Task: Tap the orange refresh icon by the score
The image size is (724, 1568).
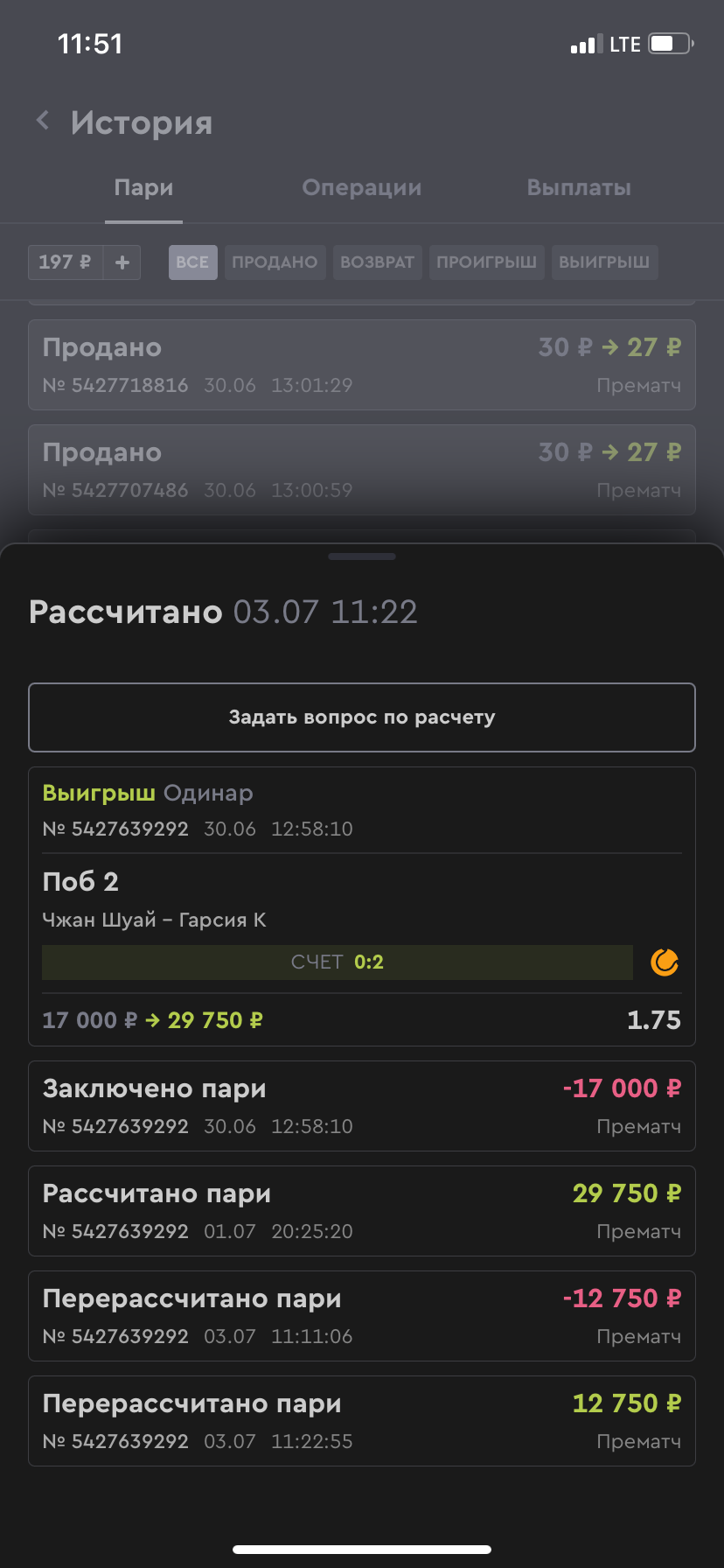Action: click(665, 962)
